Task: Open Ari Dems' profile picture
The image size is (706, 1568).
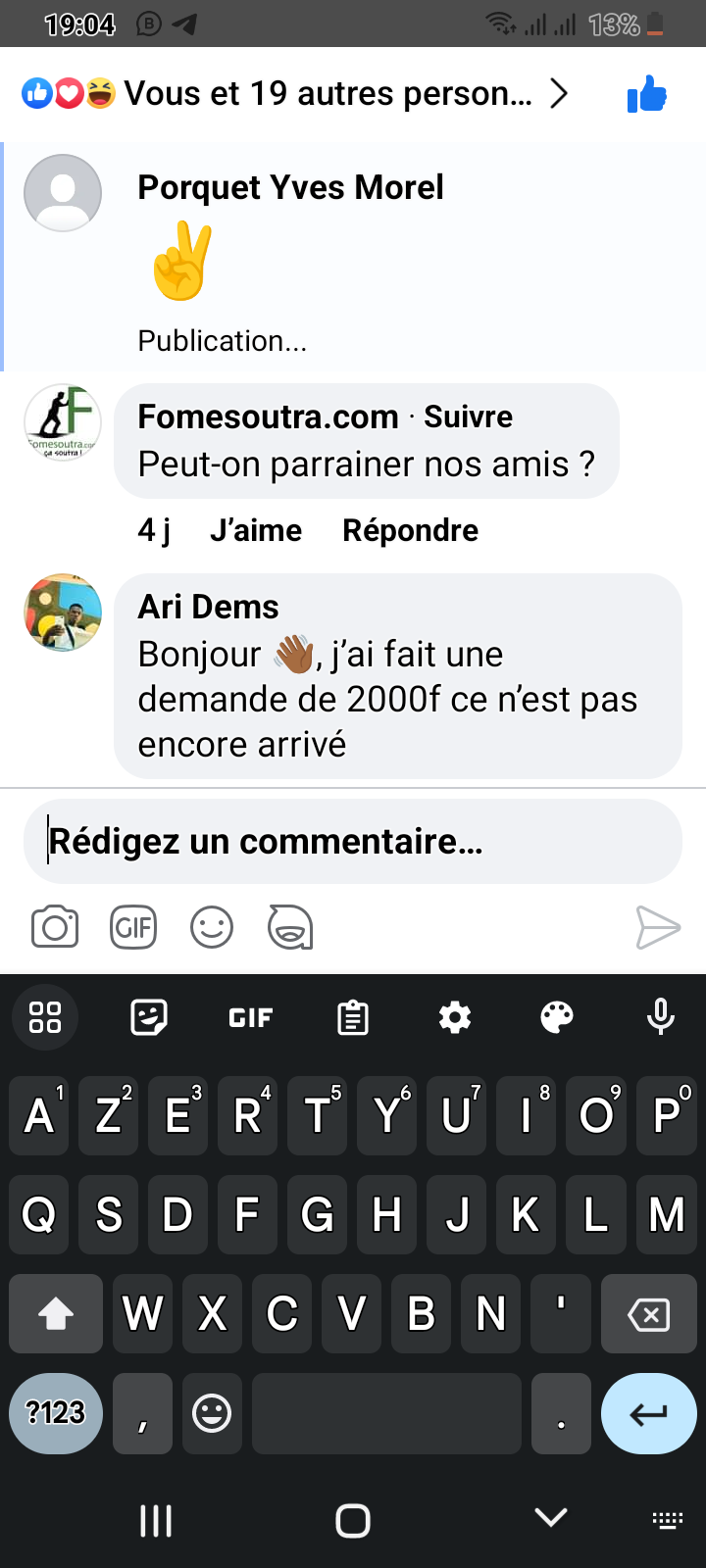Action: (63, 612)
